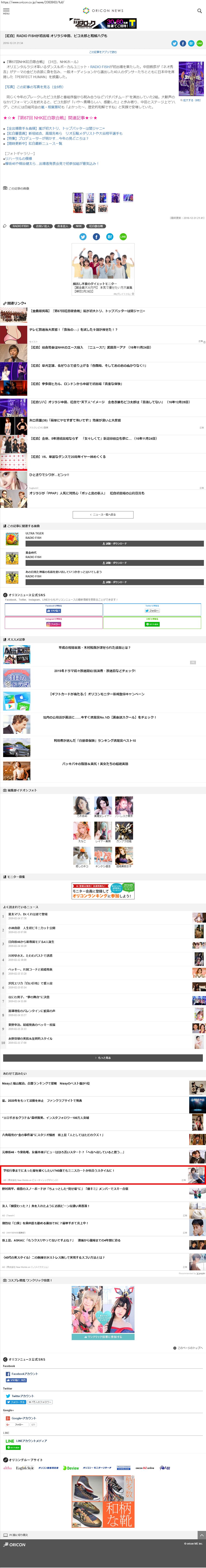
Task: Tap 'もっと見る' button under popular news
Action: tap(103, 1058)
